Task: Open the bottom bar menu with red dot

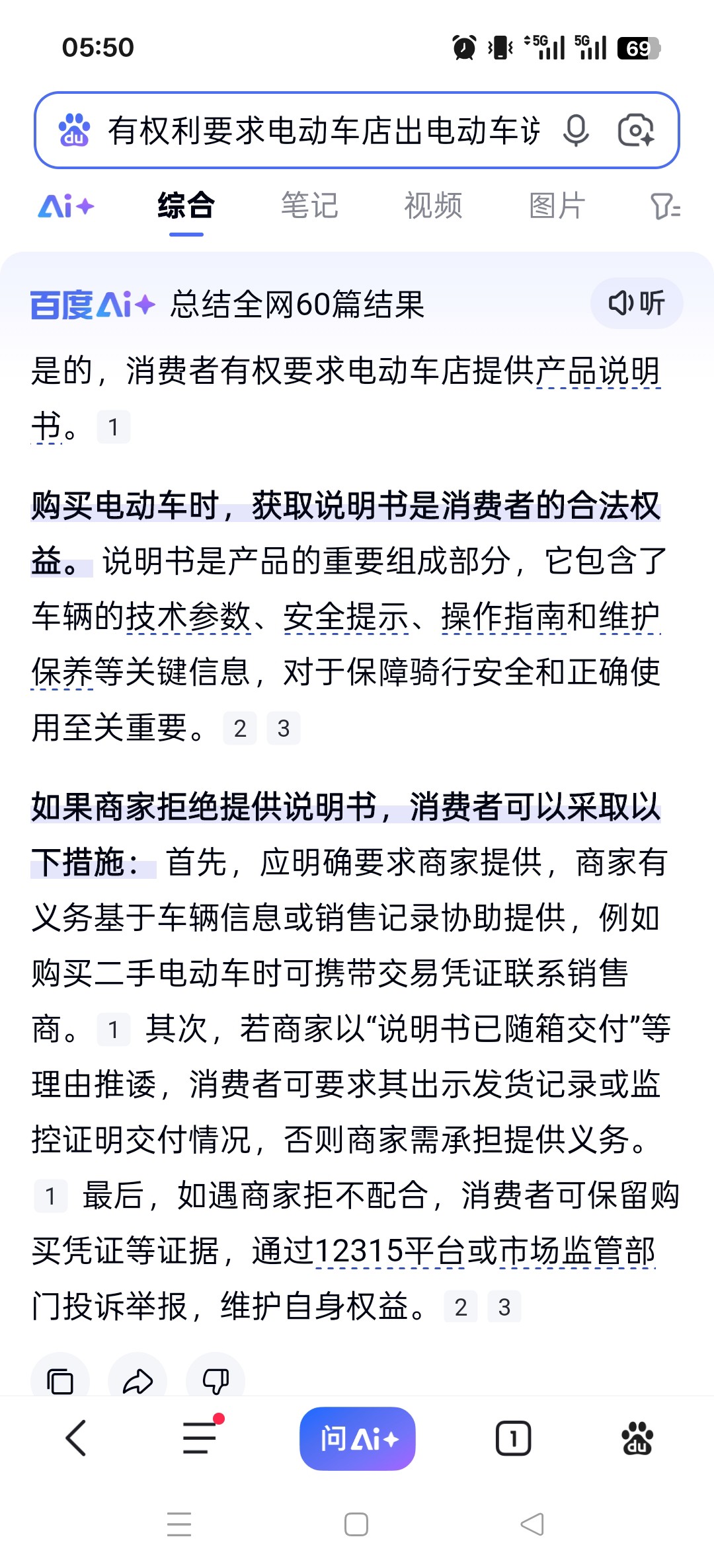Action: 200,1438
